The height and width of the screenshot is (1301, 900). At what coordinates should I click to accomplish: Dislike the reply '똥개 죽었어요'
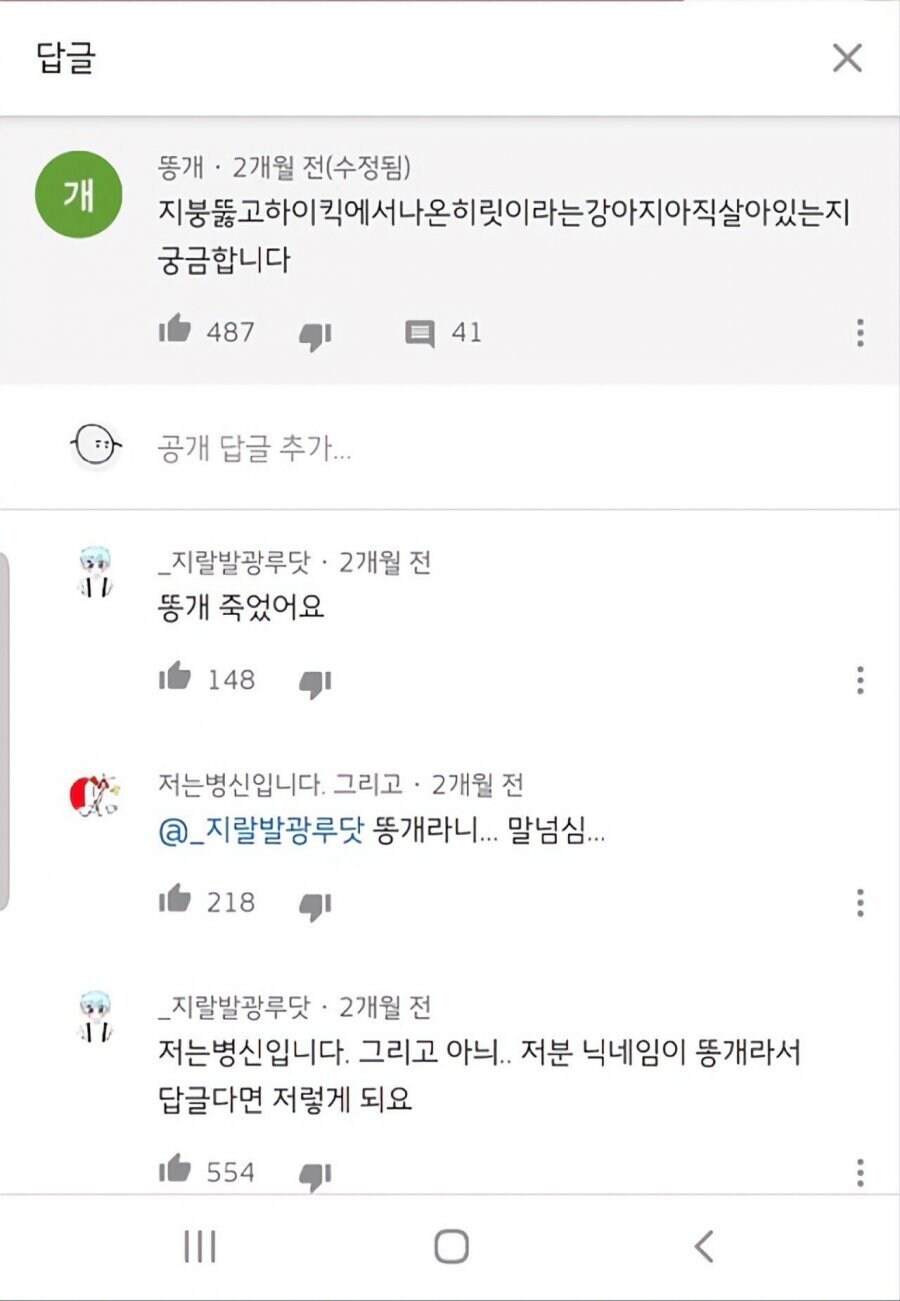click(315, 682)
